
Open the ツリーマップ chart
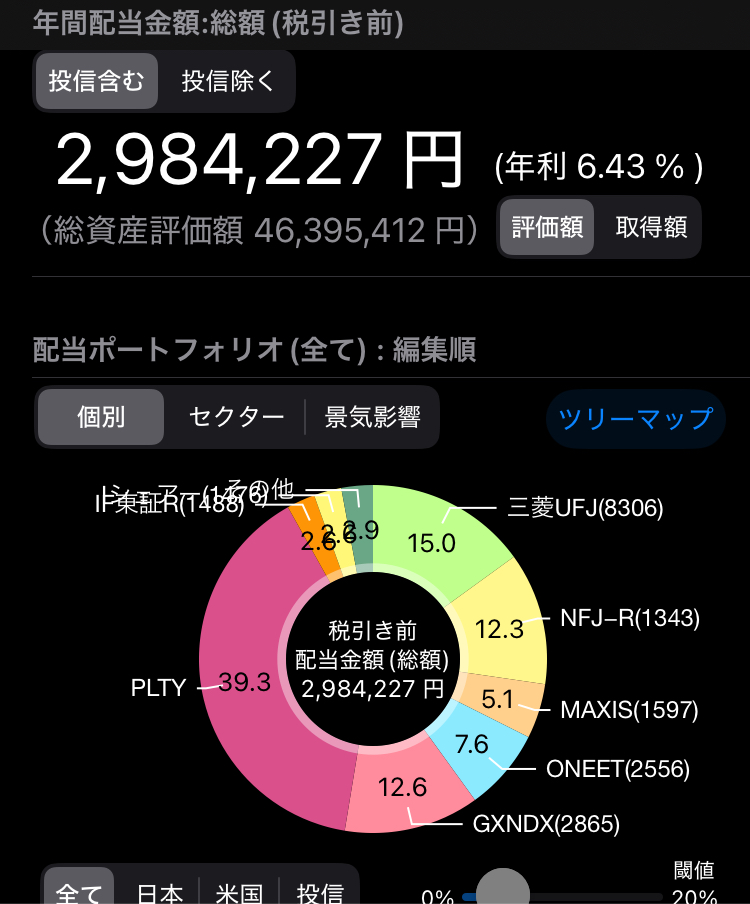coord(636,418)
